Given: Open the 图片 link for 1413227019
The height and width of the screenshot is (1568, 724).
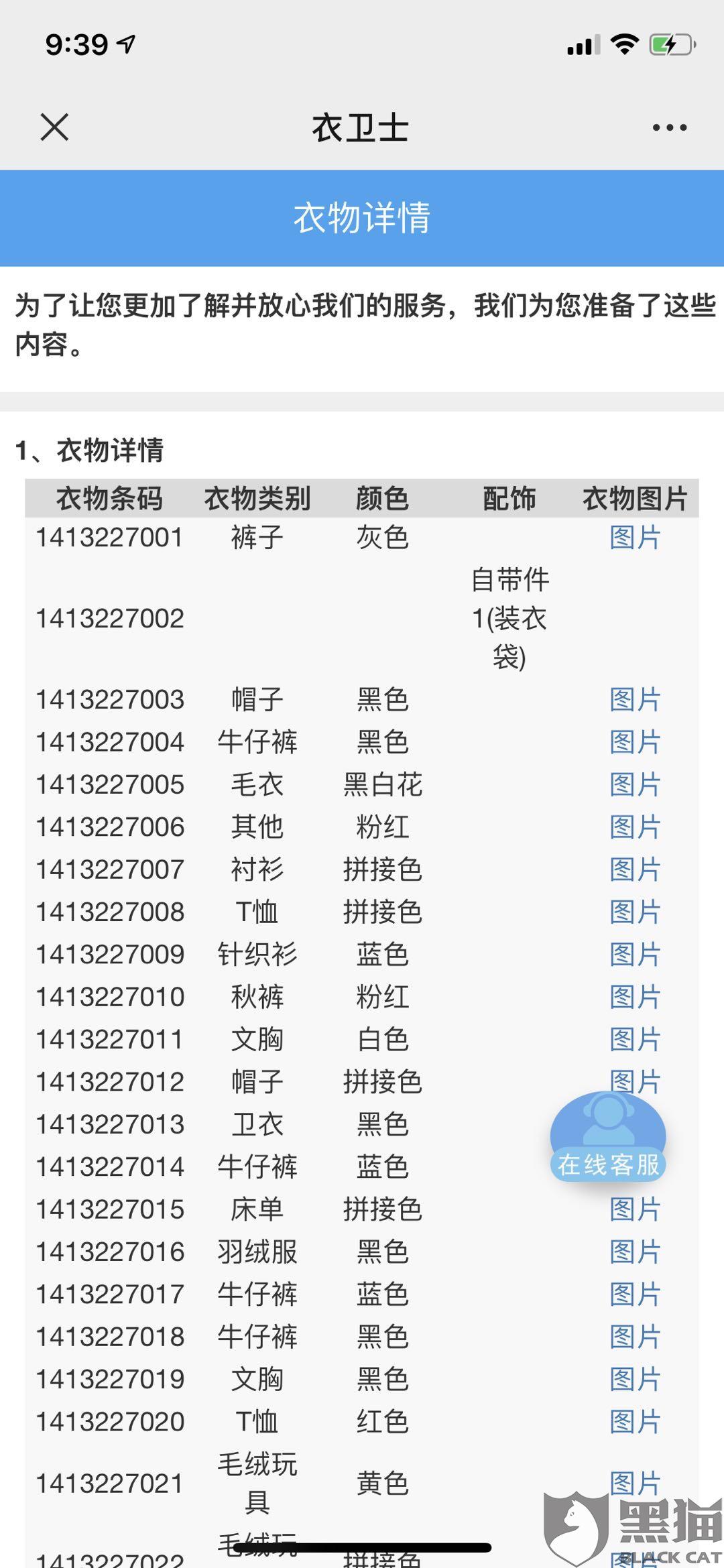Looking at the screenshot, I should tap(635, 1379).
